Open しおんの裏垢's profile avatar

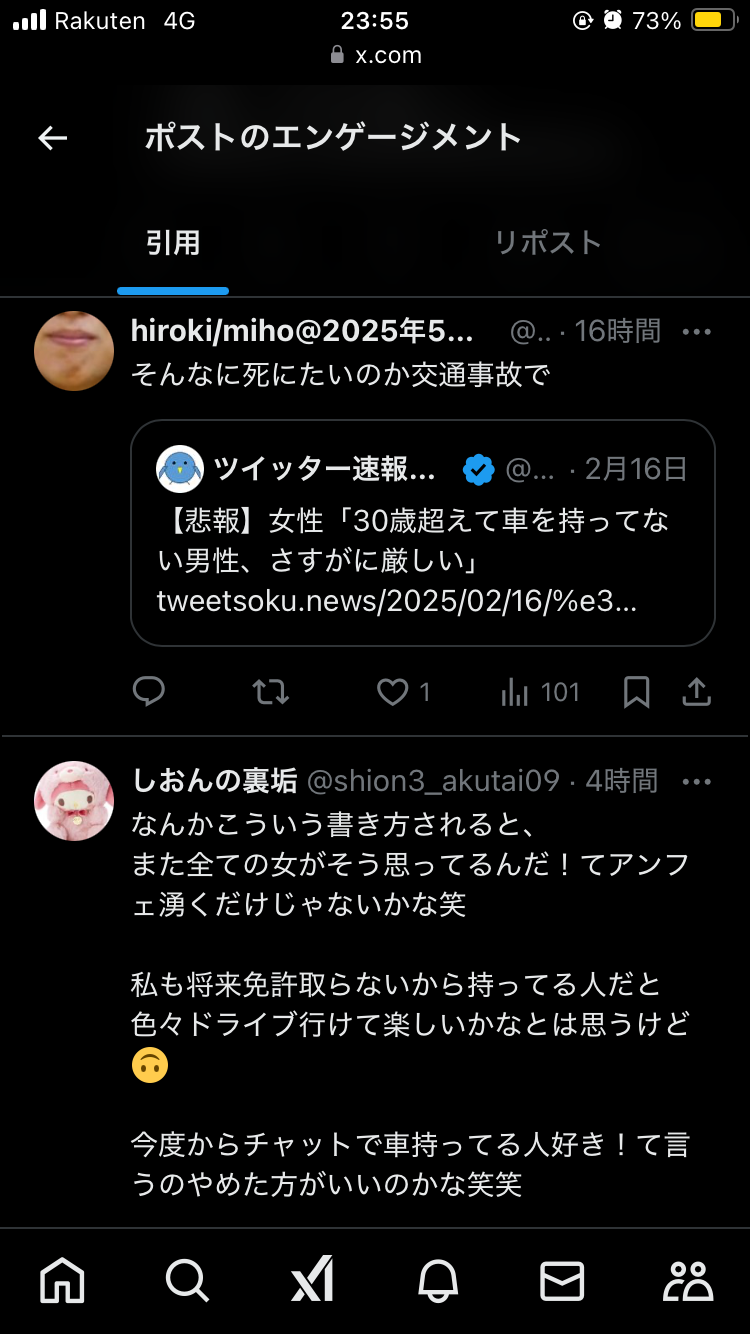pyautogui.click(x=74, y=800)
